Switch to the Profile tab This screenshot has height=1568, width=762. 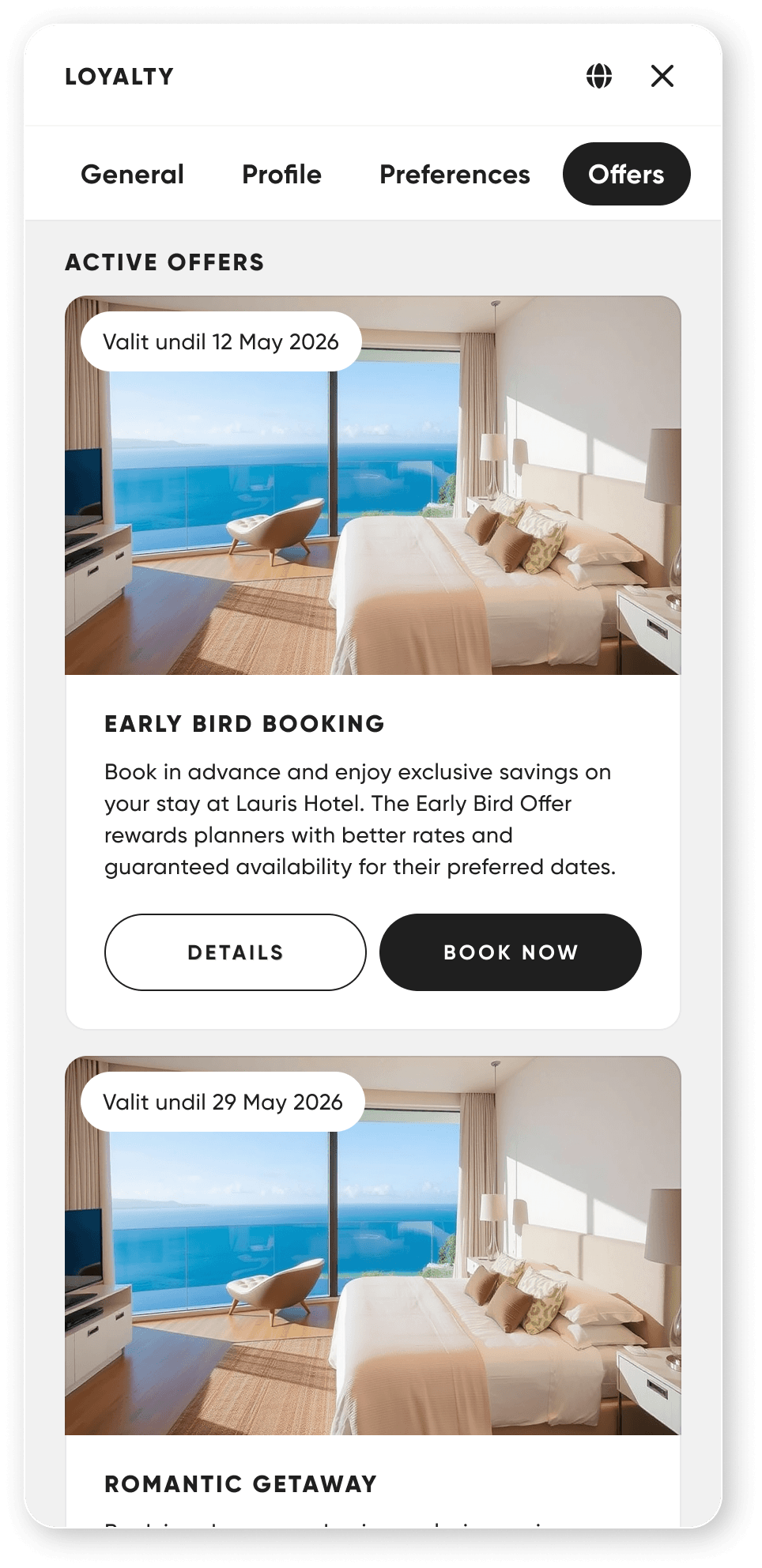[x=281, y=174]
